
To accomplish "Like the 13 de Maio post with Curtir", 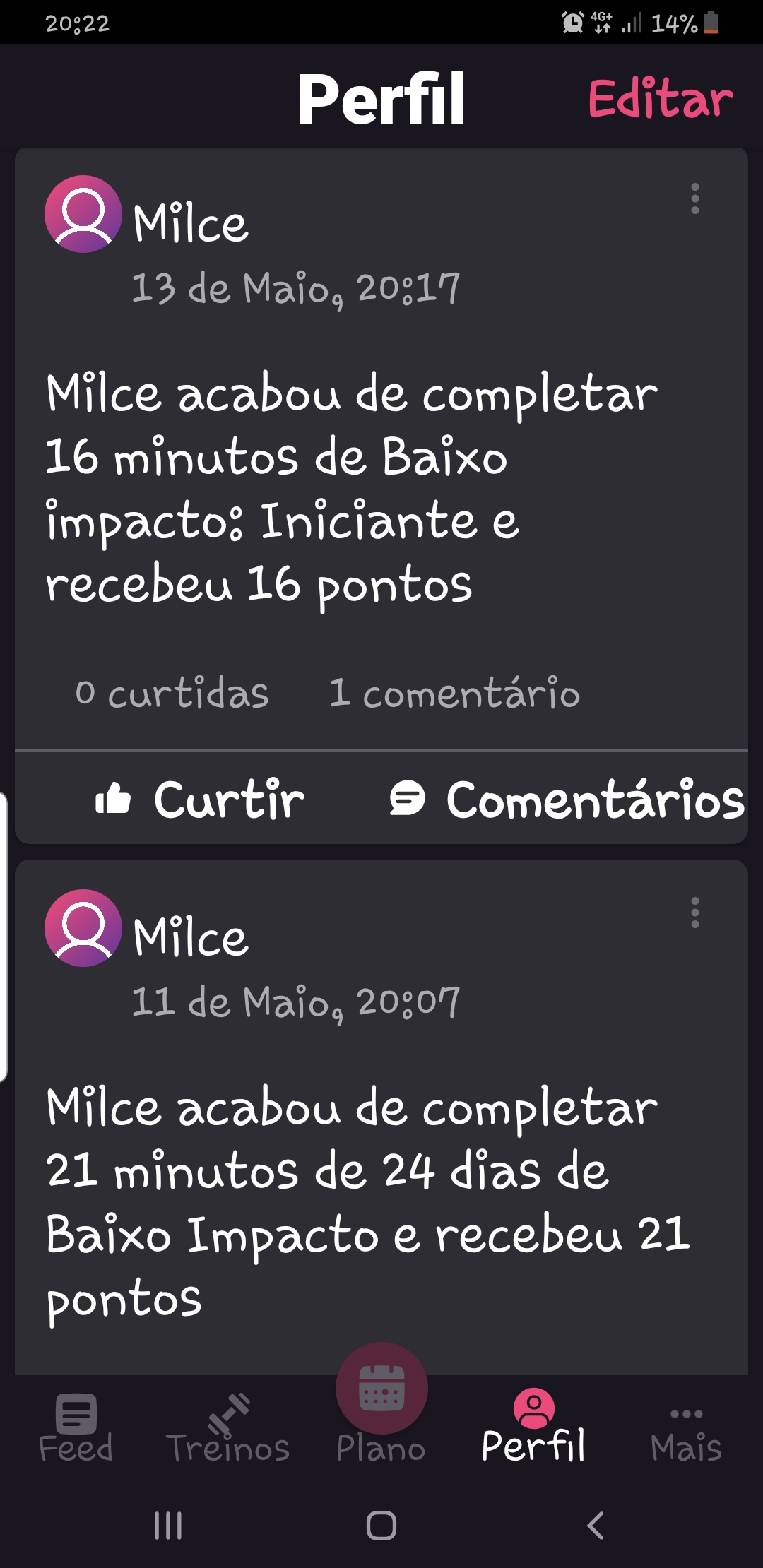I will pyautogui.click(x=199, y=800).
